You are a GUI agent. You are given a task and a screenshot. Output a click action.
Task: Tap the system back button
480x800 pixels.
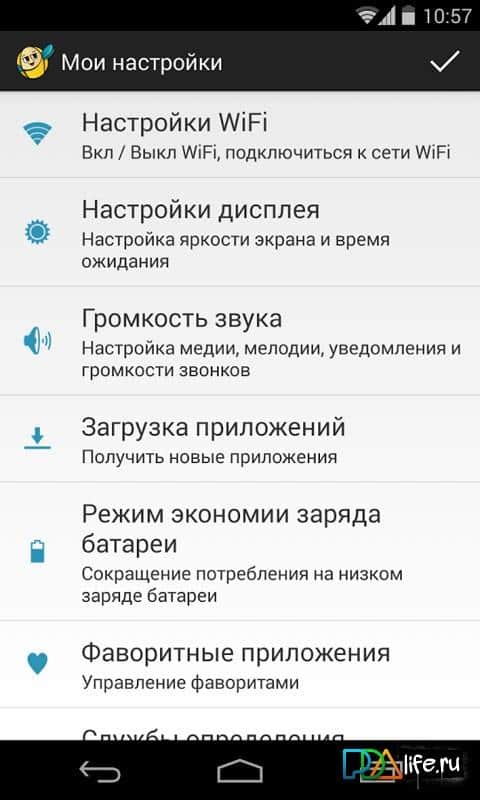[99, 770]
